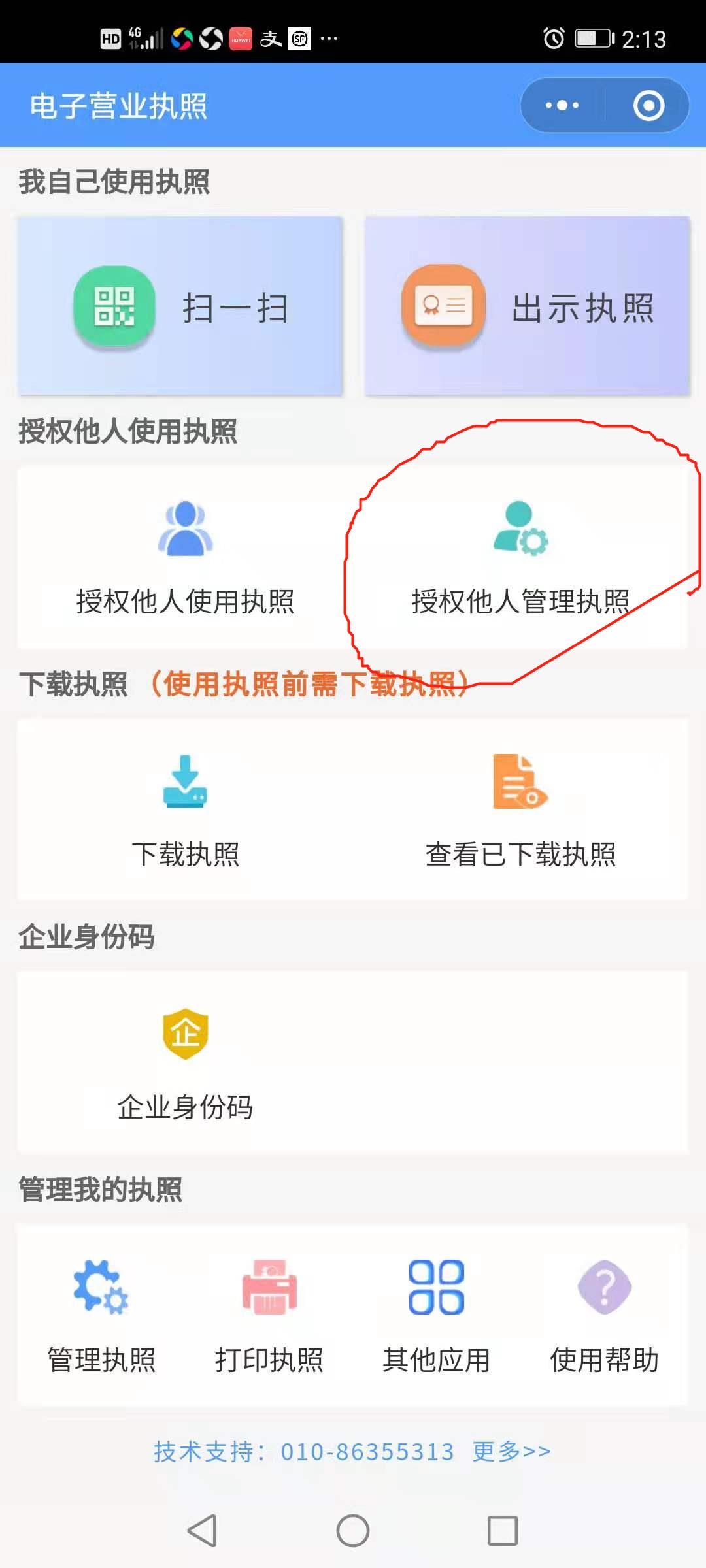Return to the system home screen
This screenshot has height=1568, width=706.
click(353, 1530)
